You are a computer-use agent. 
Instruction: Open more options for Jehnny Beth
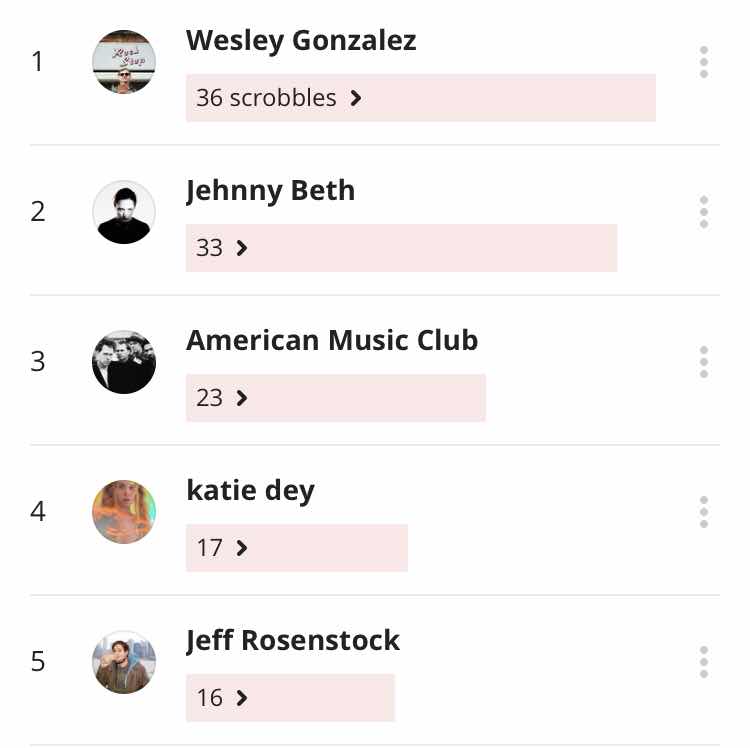point(704,212)
